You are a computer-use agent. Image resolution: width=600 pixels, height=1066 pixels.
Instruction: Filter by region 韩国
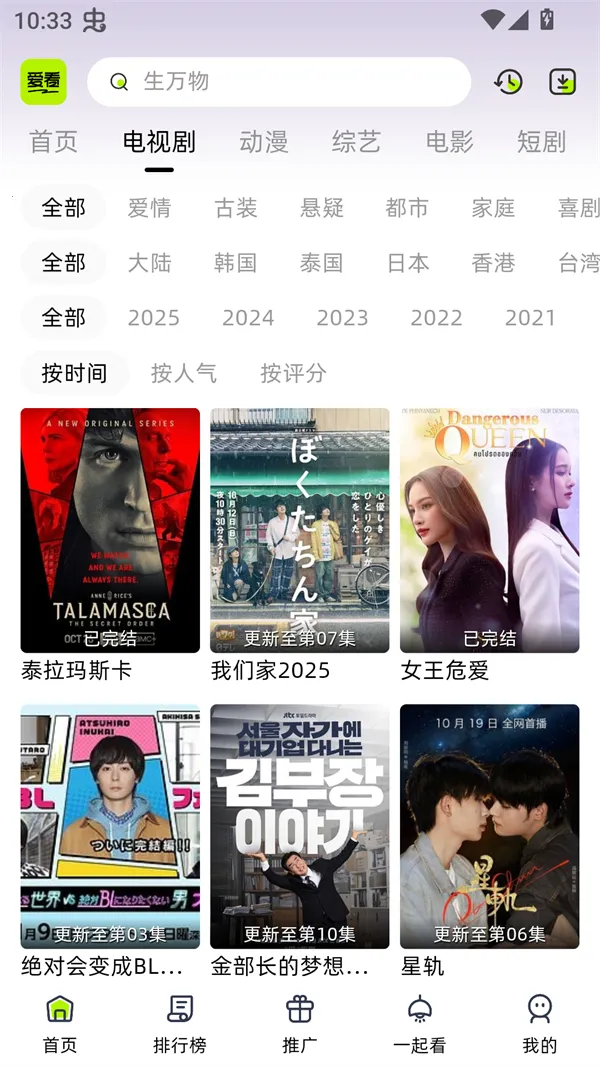[235, 263]
